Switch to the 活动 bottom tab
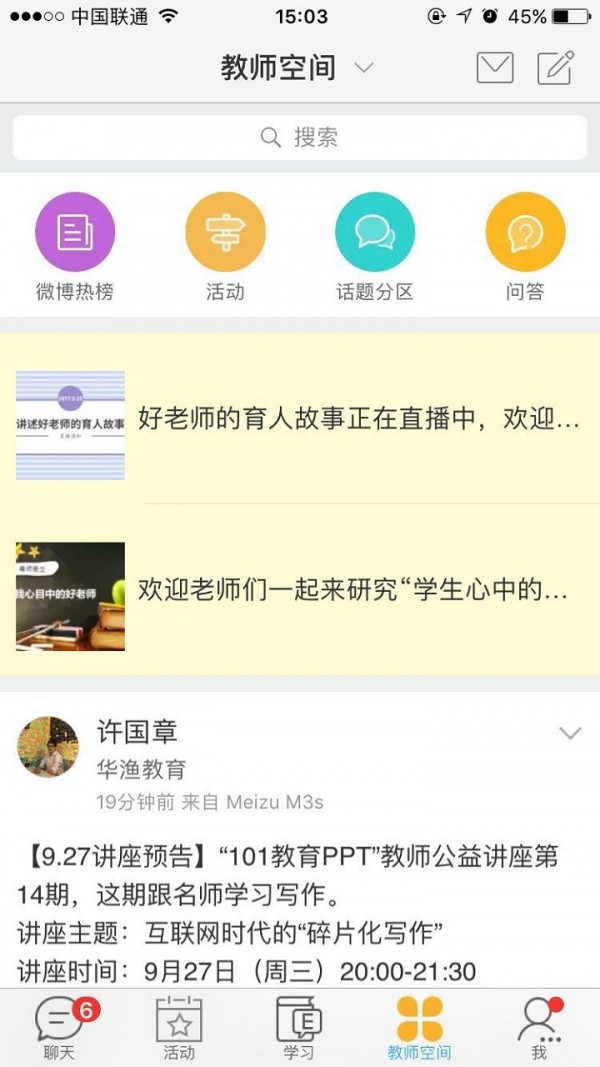 [180, 1028]
